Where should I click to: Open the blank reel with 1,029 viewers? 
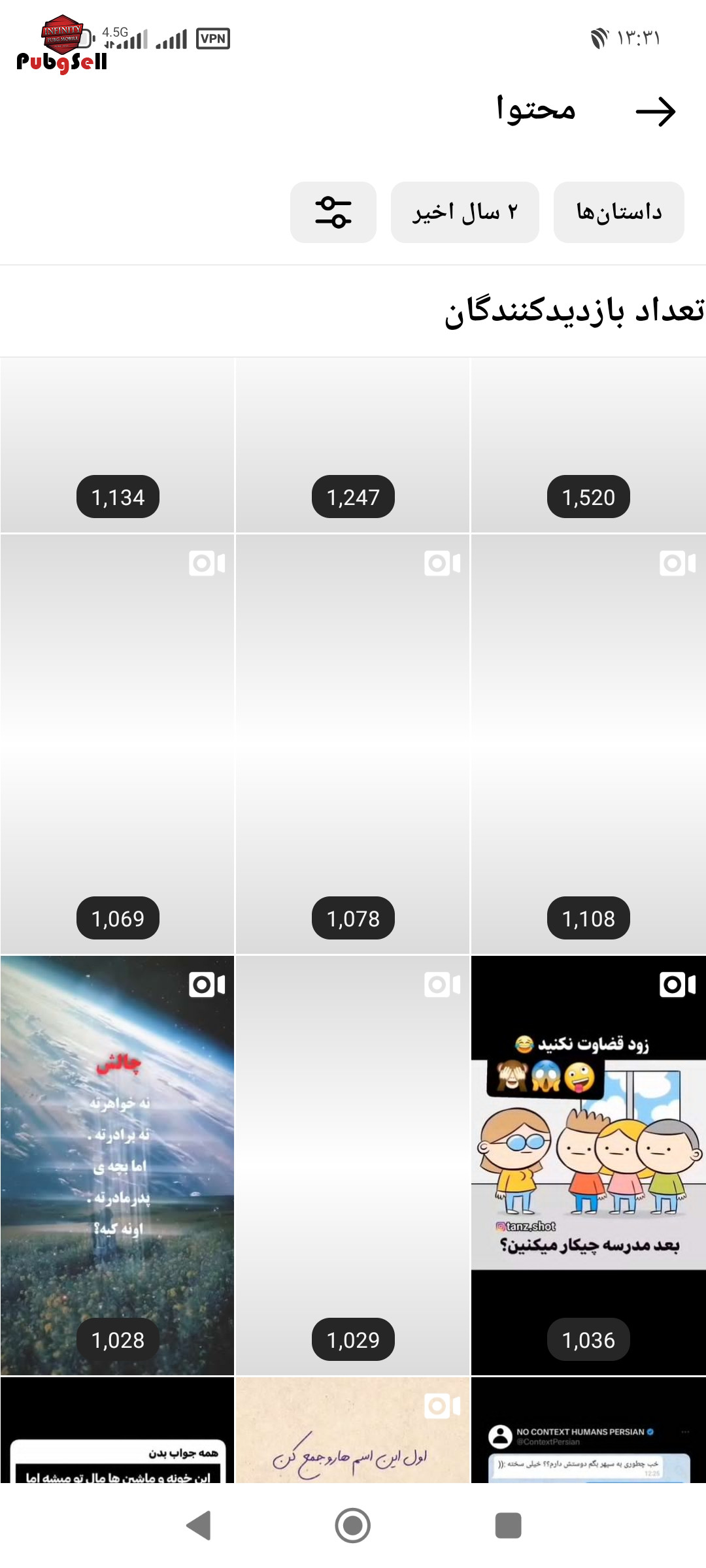click(353, 1166)
